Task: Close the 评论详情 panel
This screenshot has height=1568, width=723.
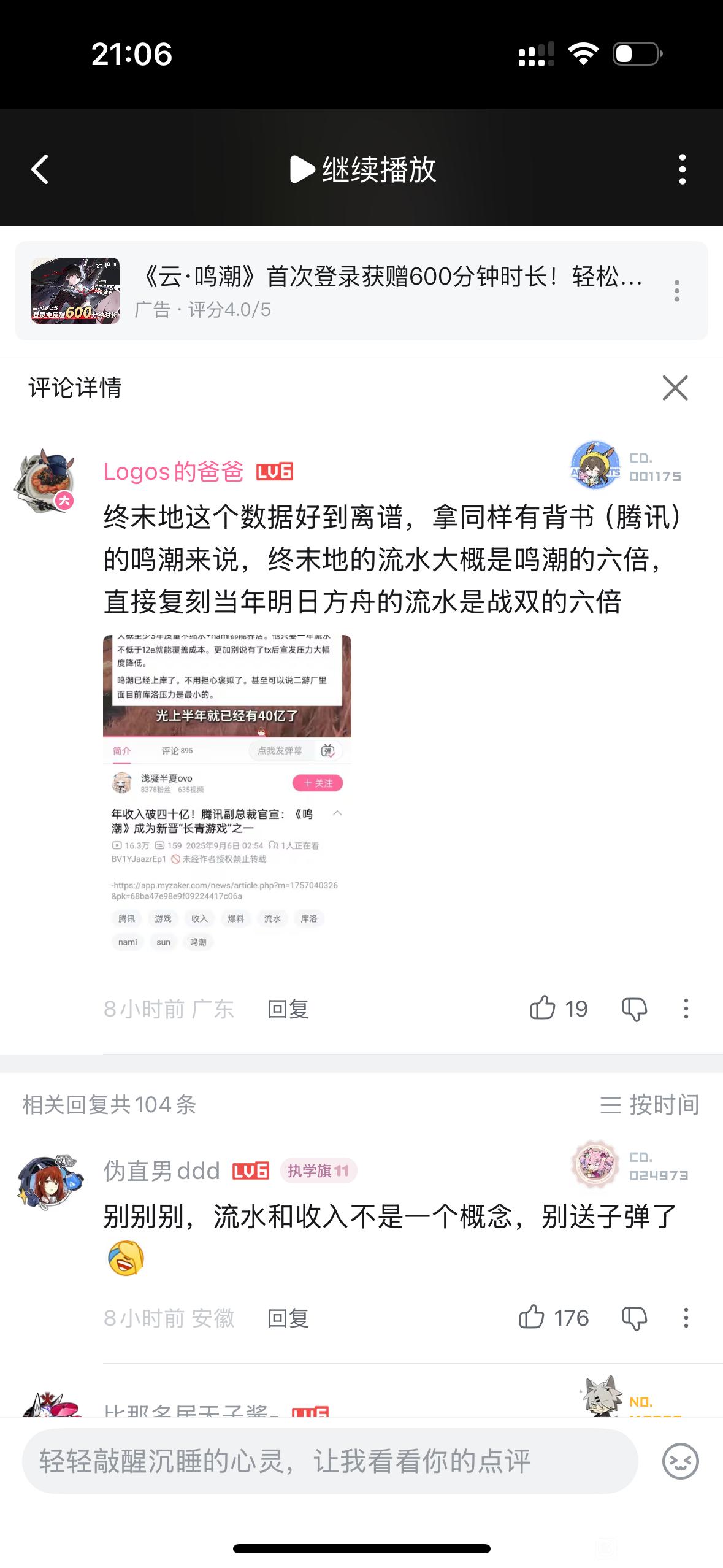Action: coord(675,388)
